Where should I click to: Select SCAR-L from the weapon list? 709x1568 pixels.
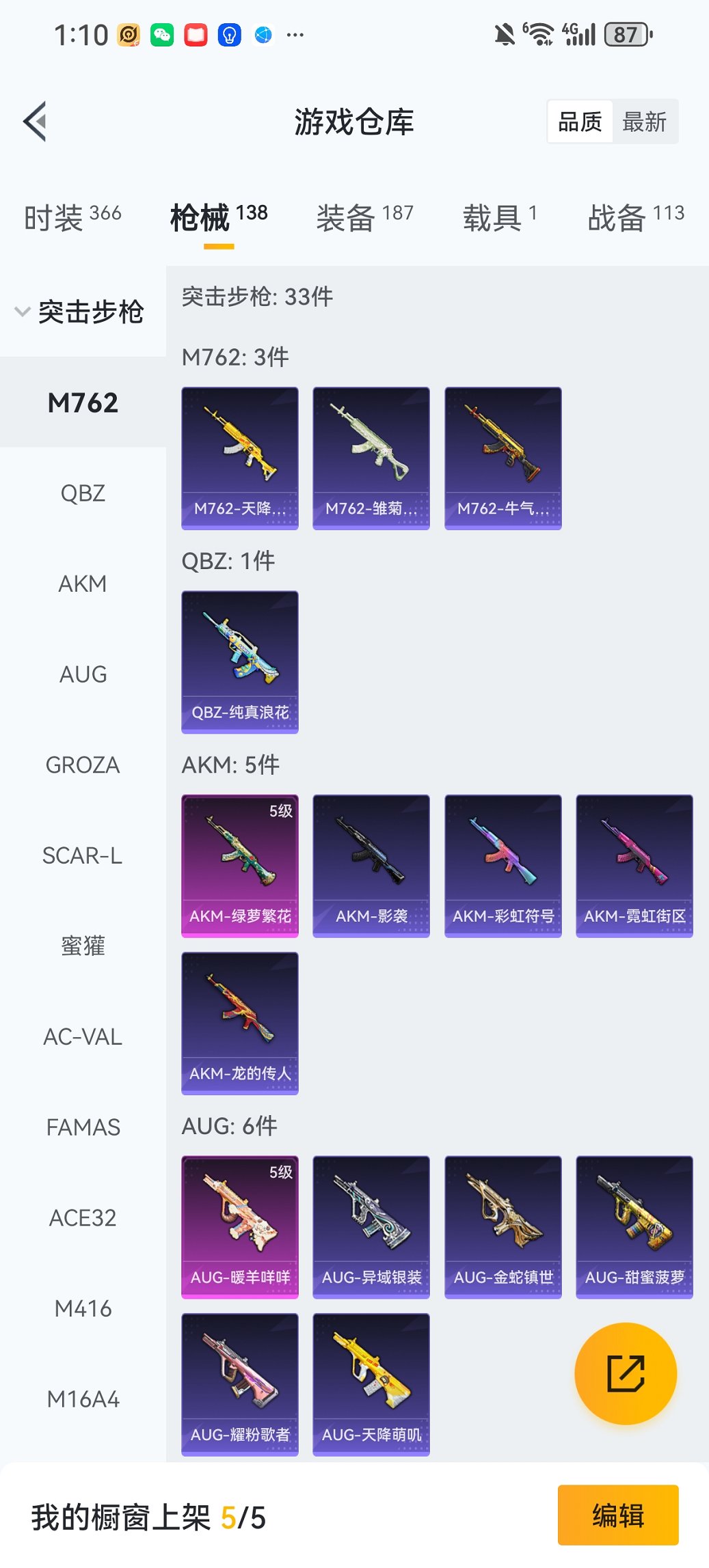coord(83,855)
